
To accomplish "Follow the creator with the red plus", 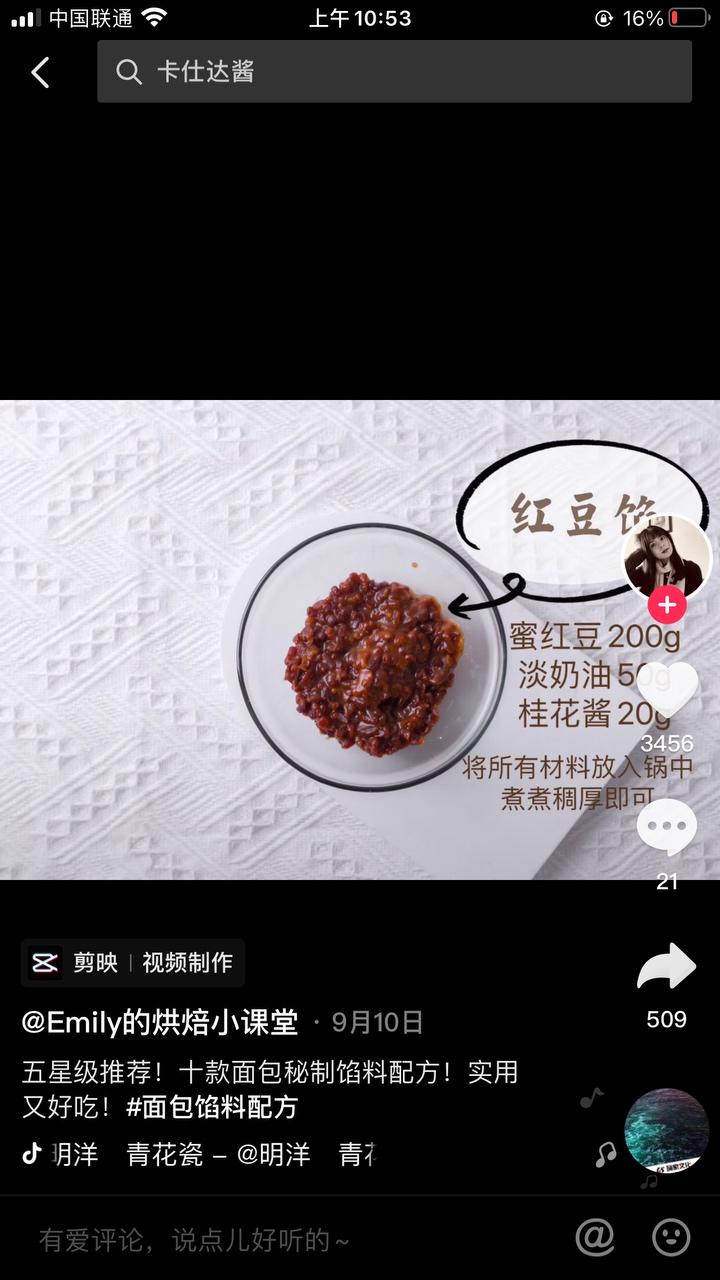I will point(667,605).
